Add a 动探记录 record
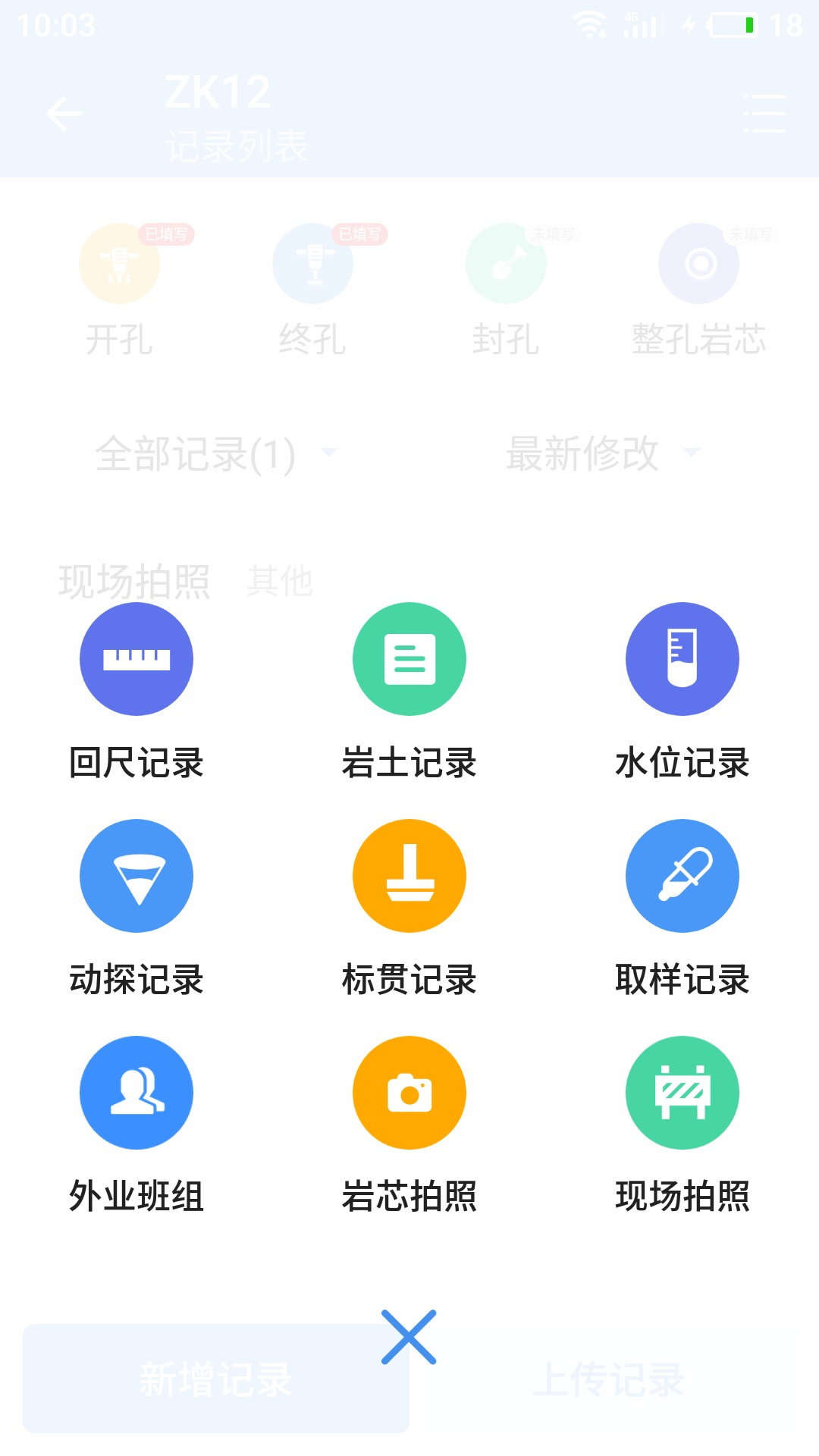 136,877
